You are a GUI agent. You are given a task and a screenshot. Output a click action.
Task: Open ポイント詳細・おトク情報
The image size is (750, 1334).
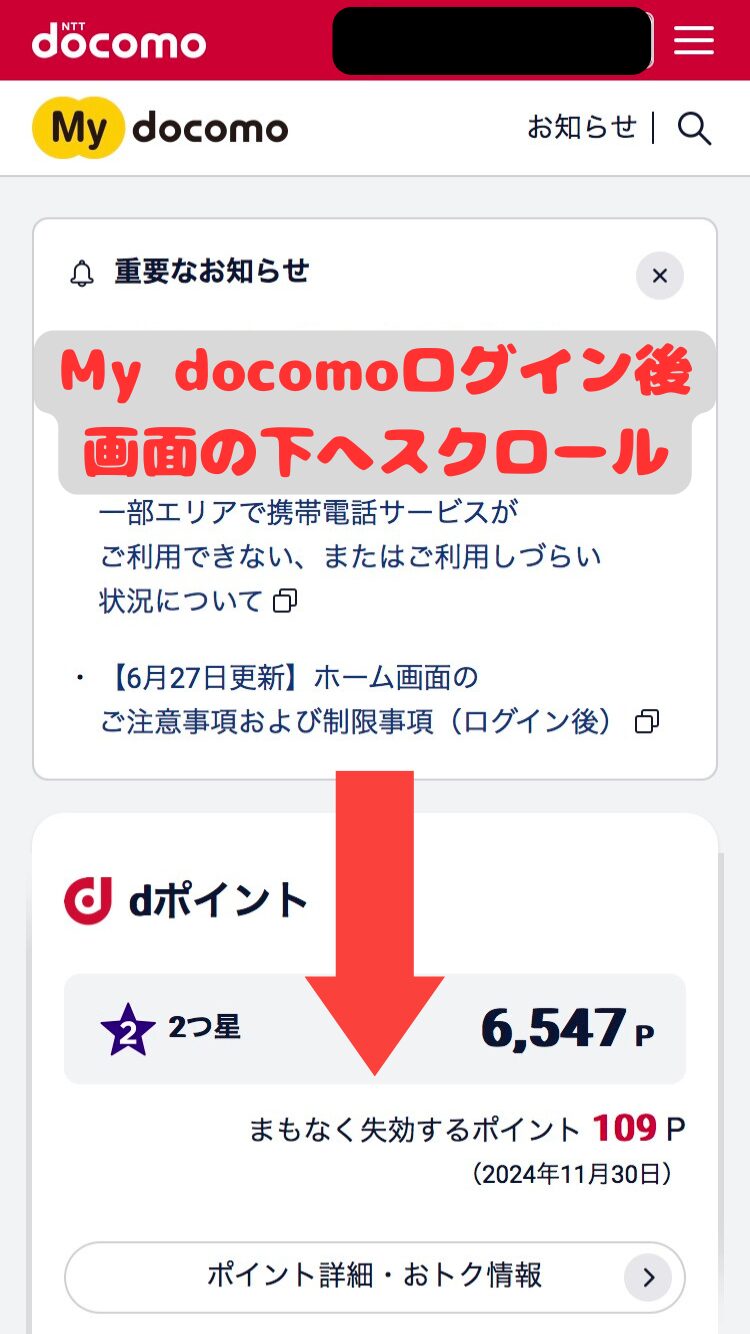[375, 1276]
